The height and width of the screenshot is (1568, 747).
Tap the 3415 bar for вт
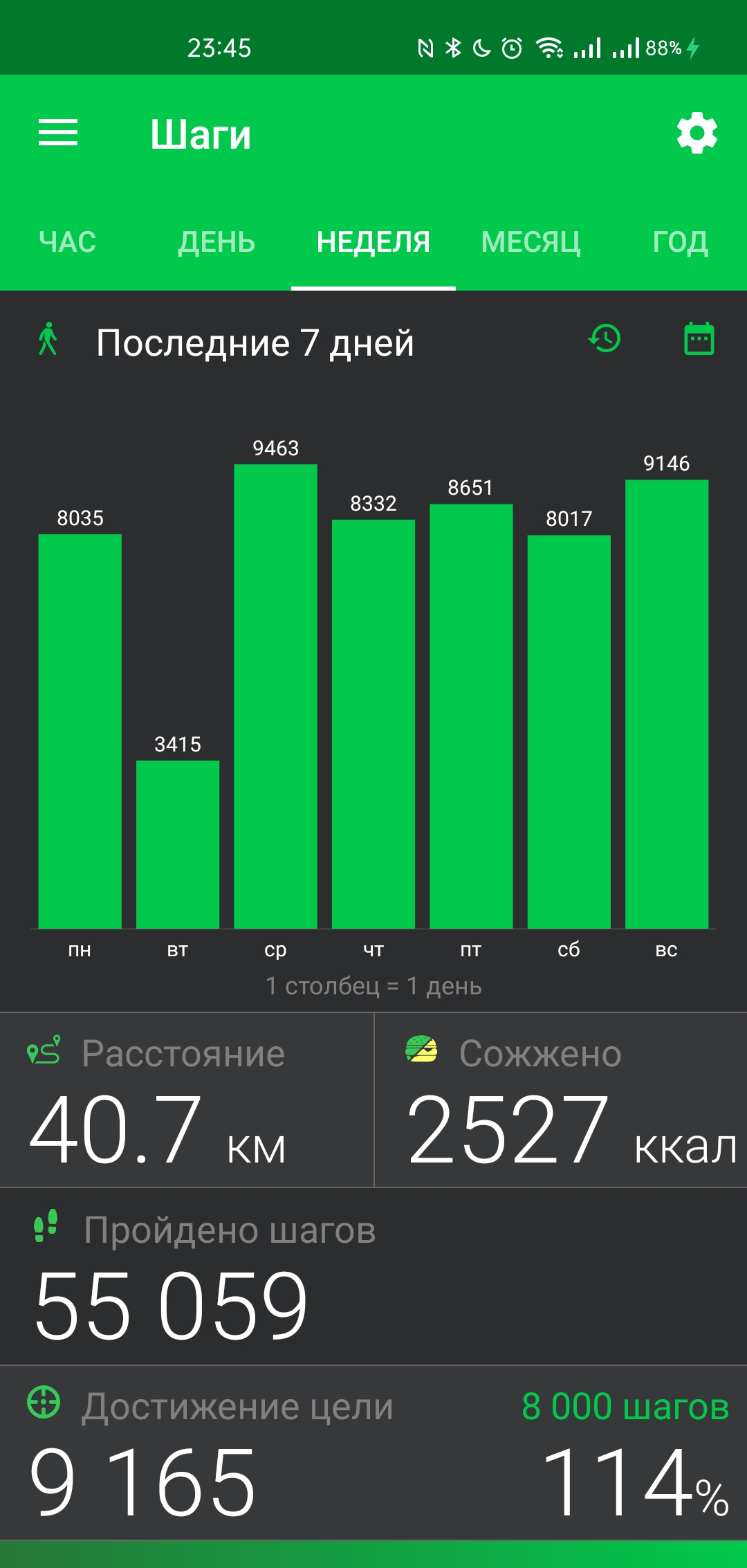[x=178, y=844]
